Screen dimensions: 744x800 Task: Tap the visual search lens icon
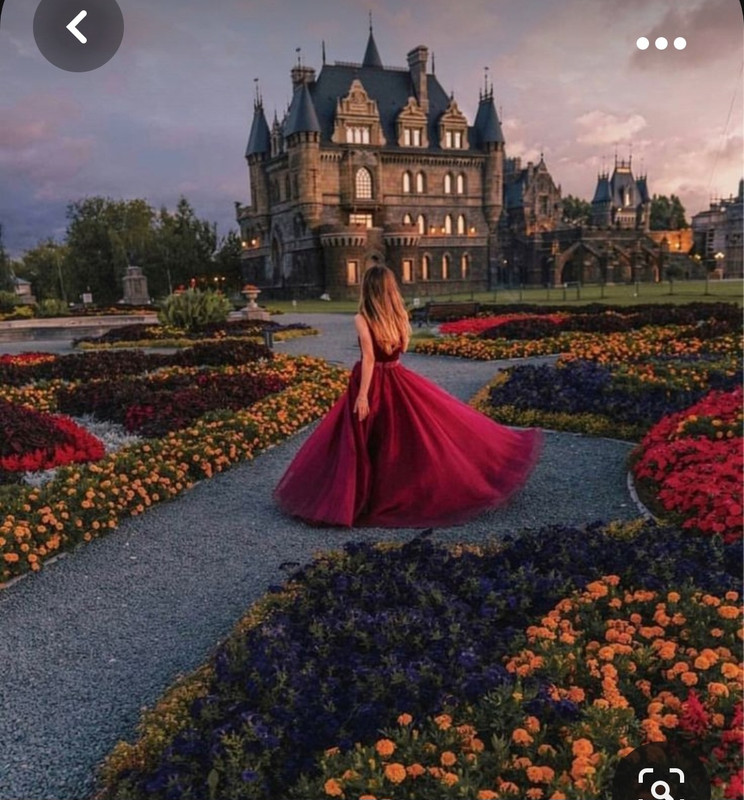pyautogui.click(x=661, y=781)
